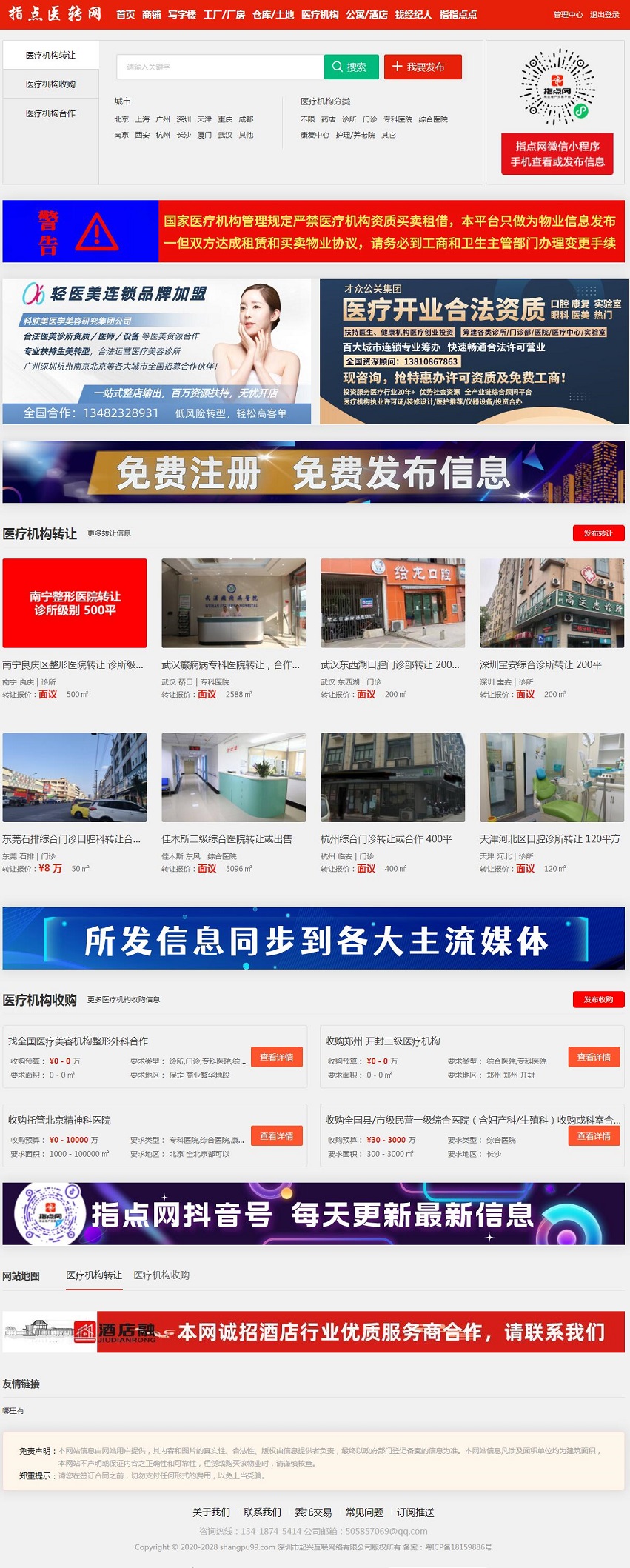Go to 找经纪人 in the top menu
630x1568 pixels.
pos(413,15)
